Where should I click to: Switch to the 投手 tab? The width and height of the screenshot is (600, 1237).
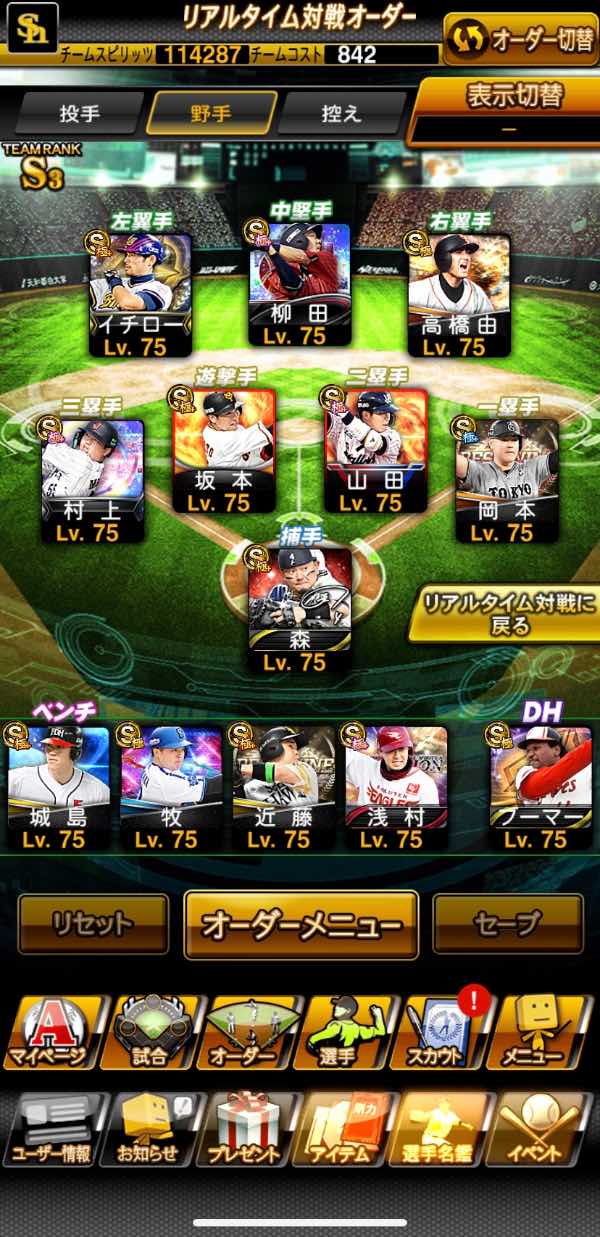click(x=79, y=113)
